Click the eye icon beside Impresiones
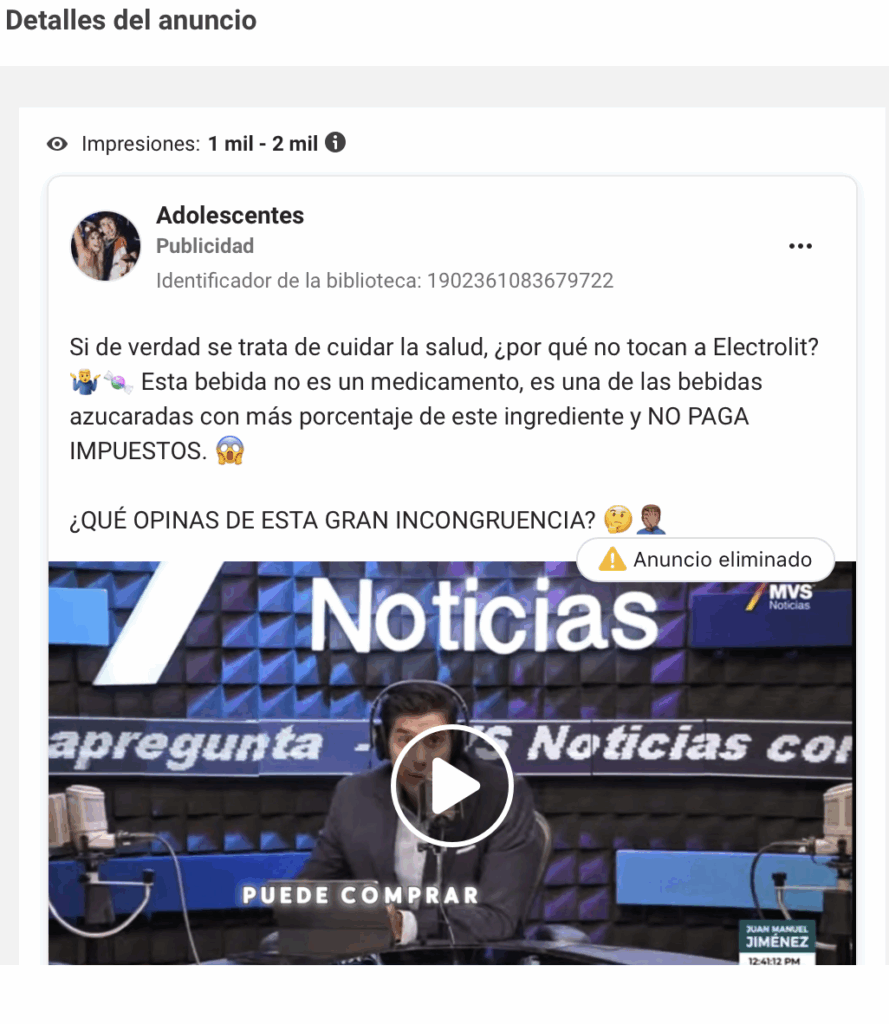Viewport: 889px width, 1024px height. [x=57, y=144]
